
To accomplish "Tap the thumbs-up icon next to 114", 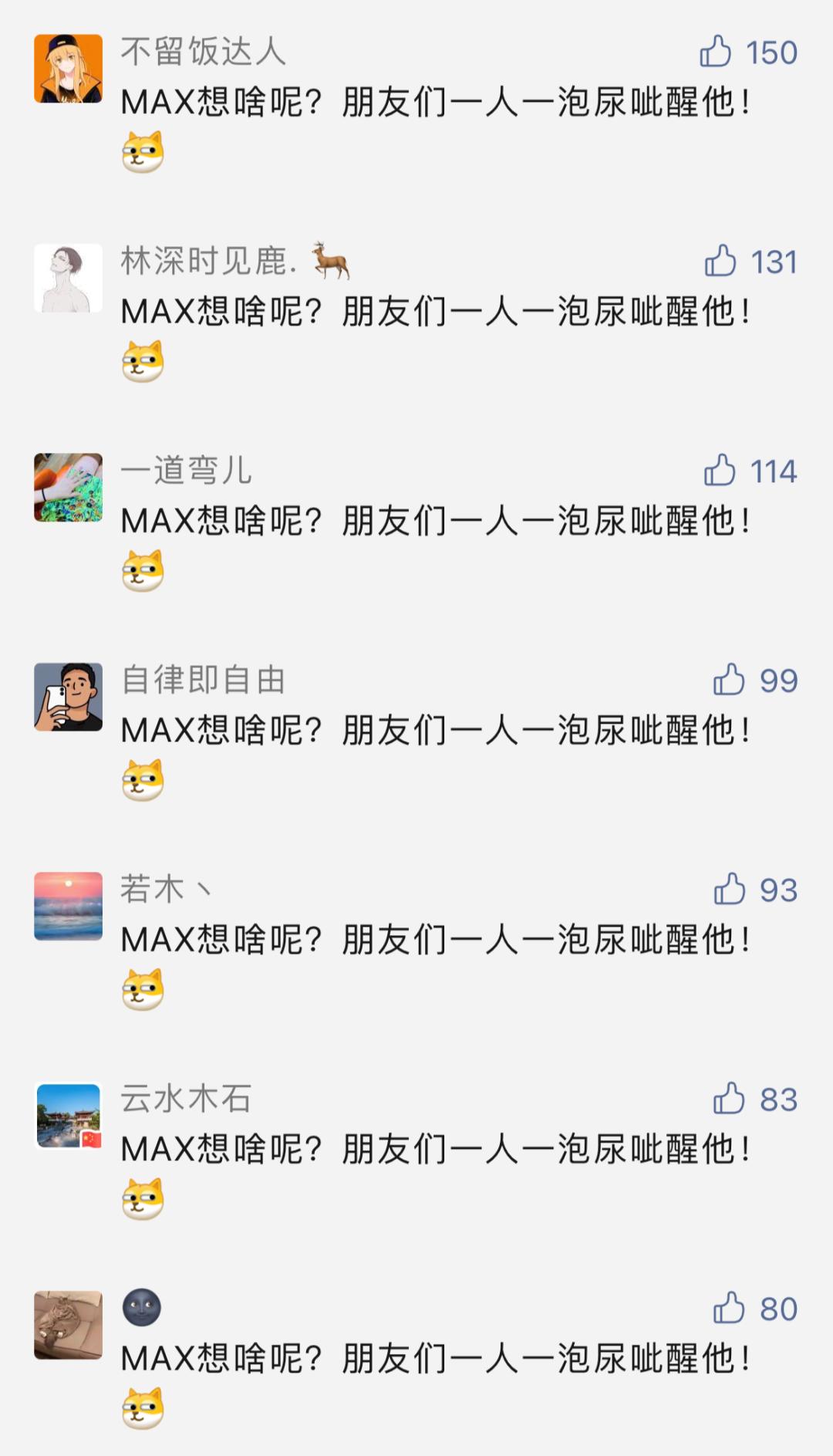I will (x=721, y=471).
